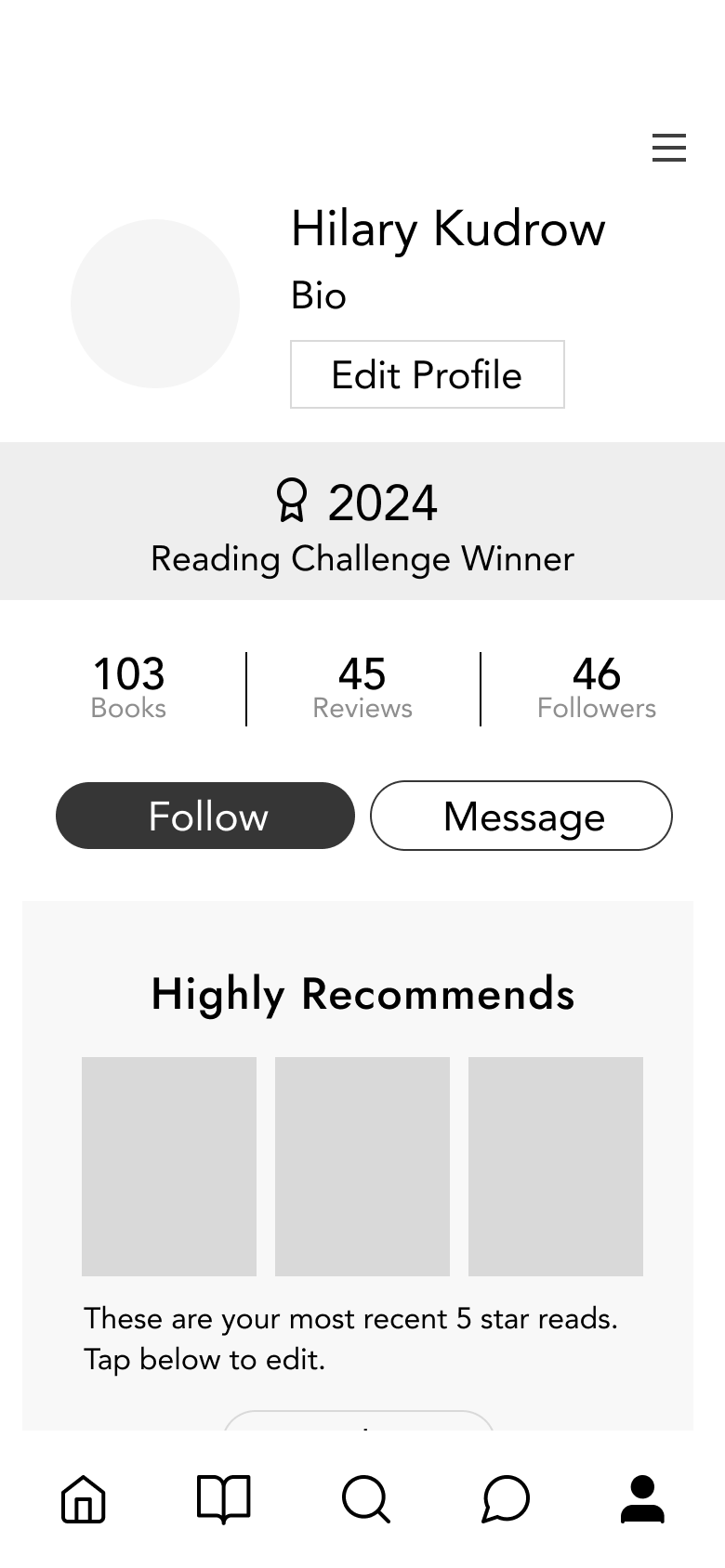Follow Hilary Kudrow
This screenshot has width=725, height=1568.
coord(205,816)
